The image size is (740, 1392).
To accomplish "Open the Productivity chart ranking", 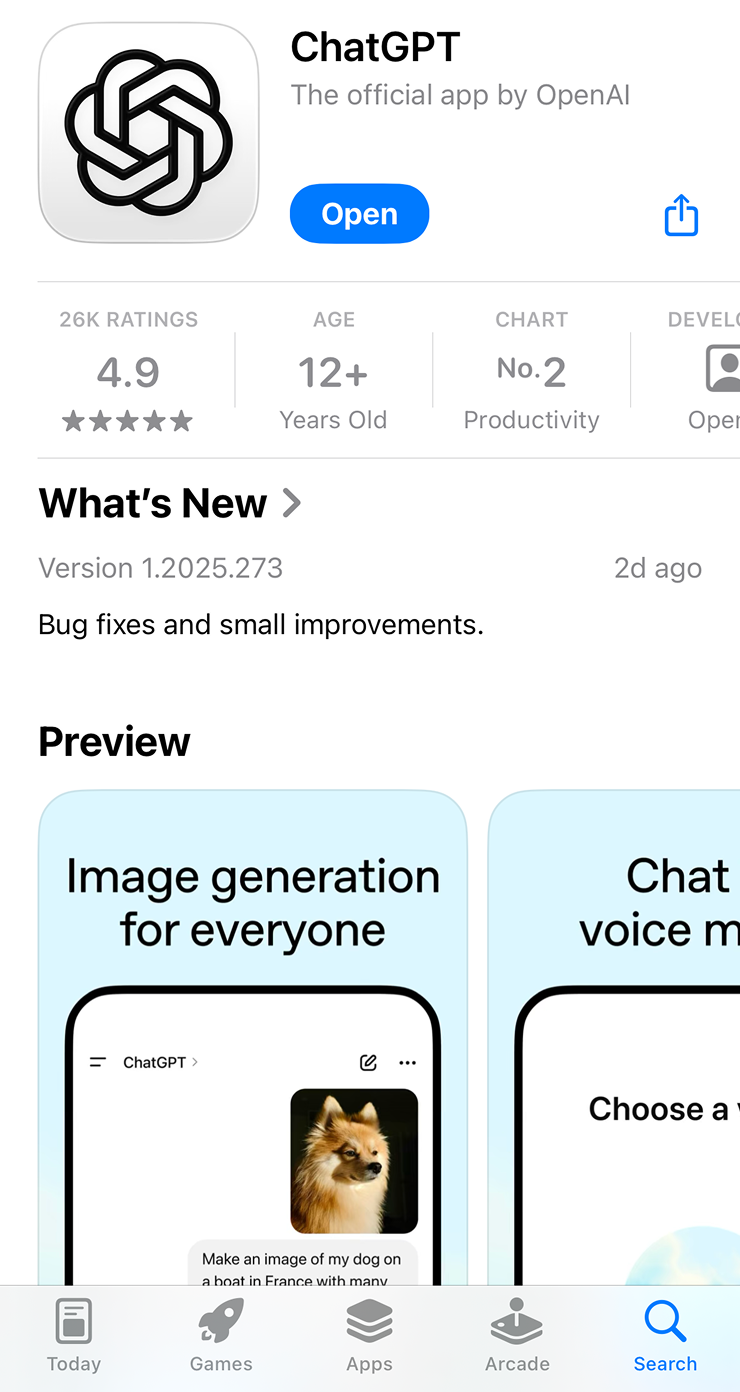I will click(x=531, y=372).
